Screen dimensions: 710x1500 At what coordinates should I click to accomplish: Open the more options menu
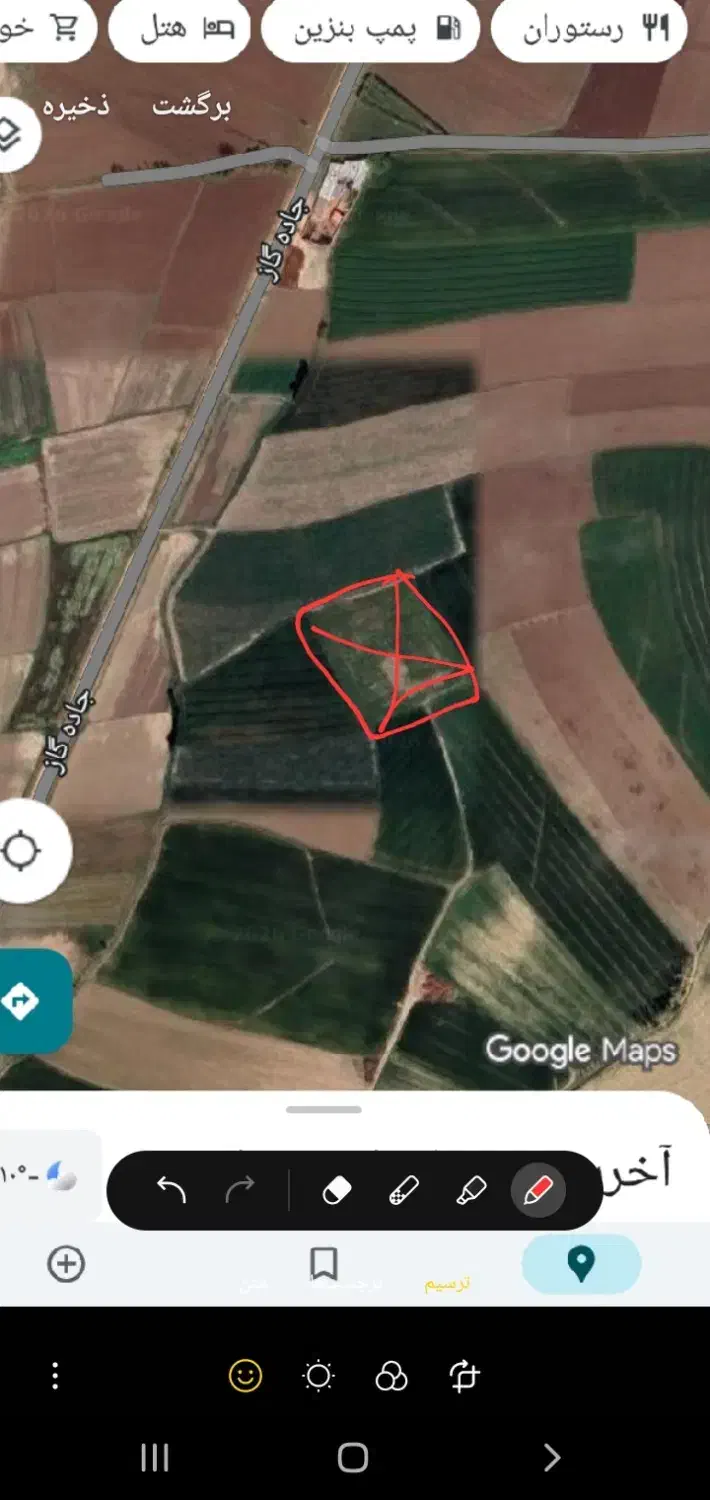55,1376
